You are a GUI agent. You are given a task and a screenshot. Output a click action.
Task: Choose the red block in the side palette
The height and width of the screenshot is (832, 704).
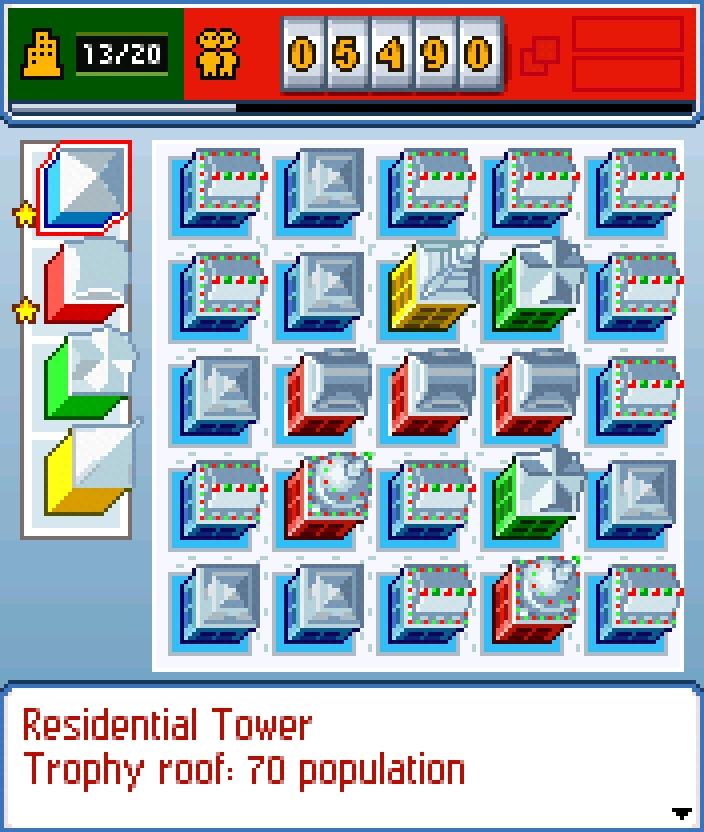click(84, 285)
